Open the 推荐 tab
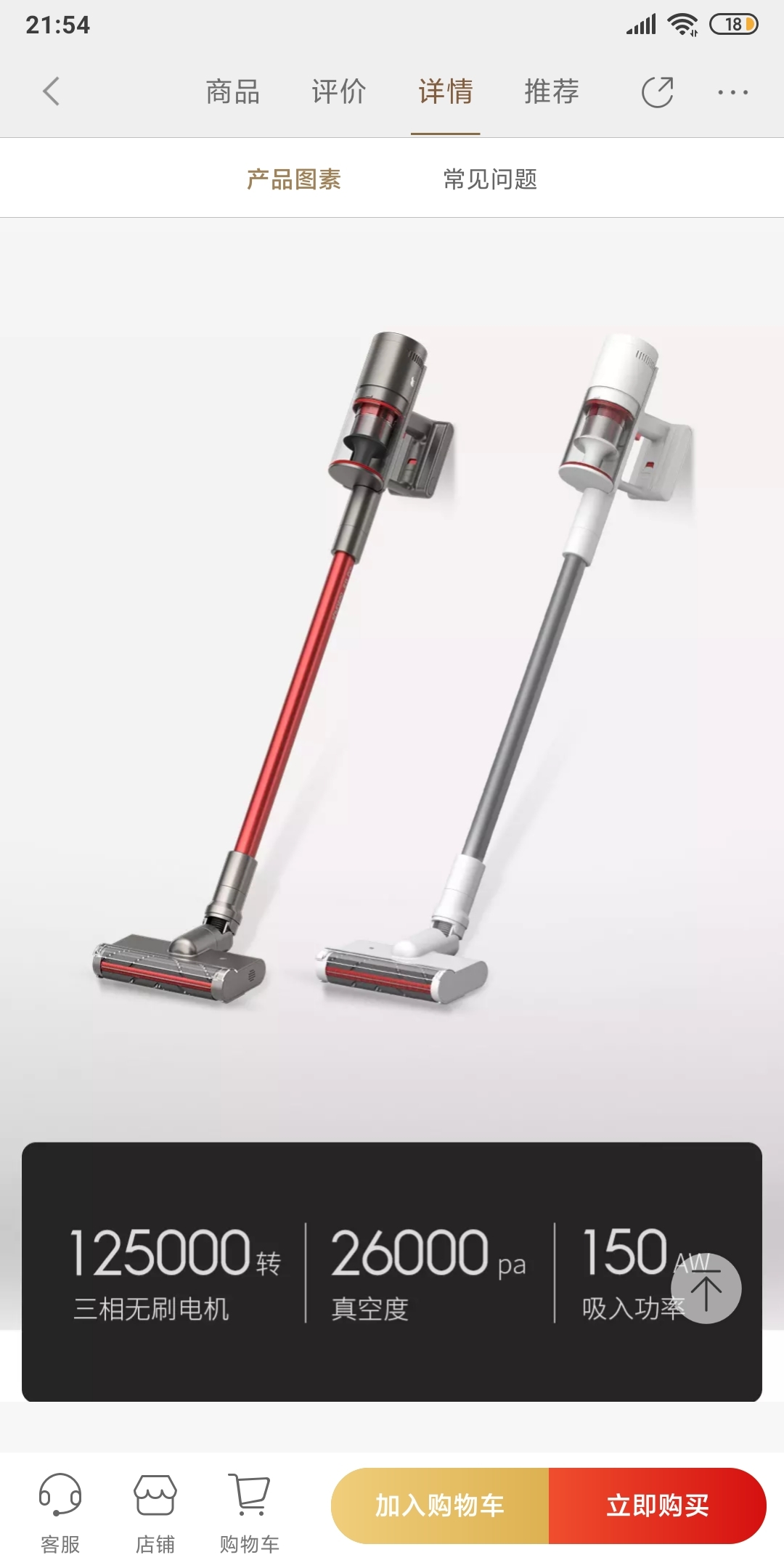Viewport: 784px width, 1568px height. (552, 91)
